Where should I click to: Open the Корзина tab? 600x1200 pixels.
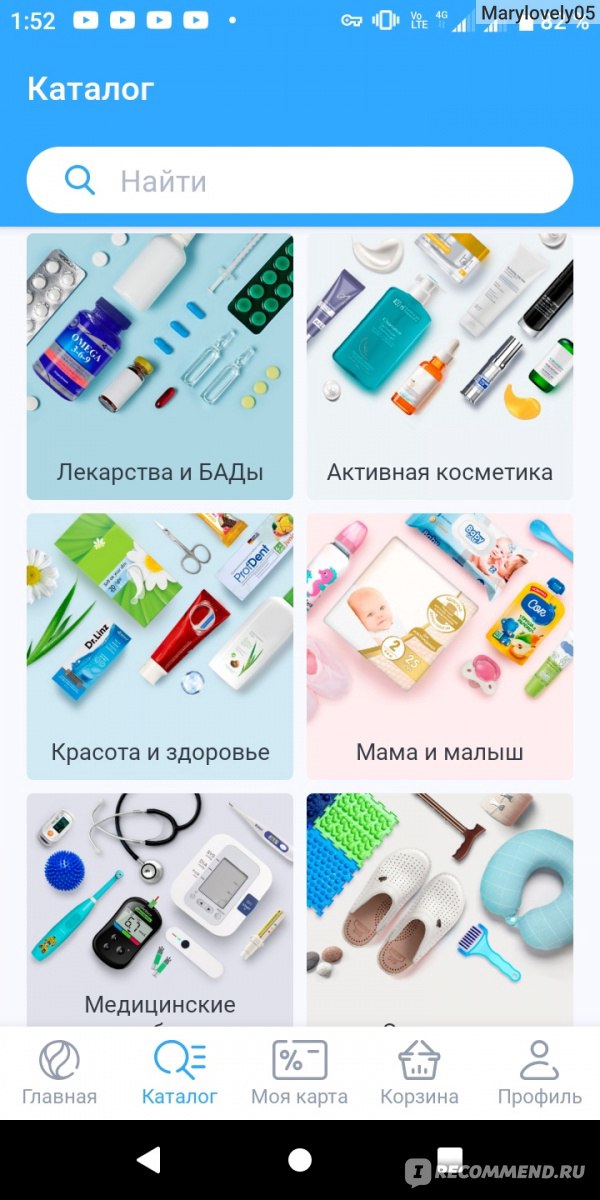420,1072
